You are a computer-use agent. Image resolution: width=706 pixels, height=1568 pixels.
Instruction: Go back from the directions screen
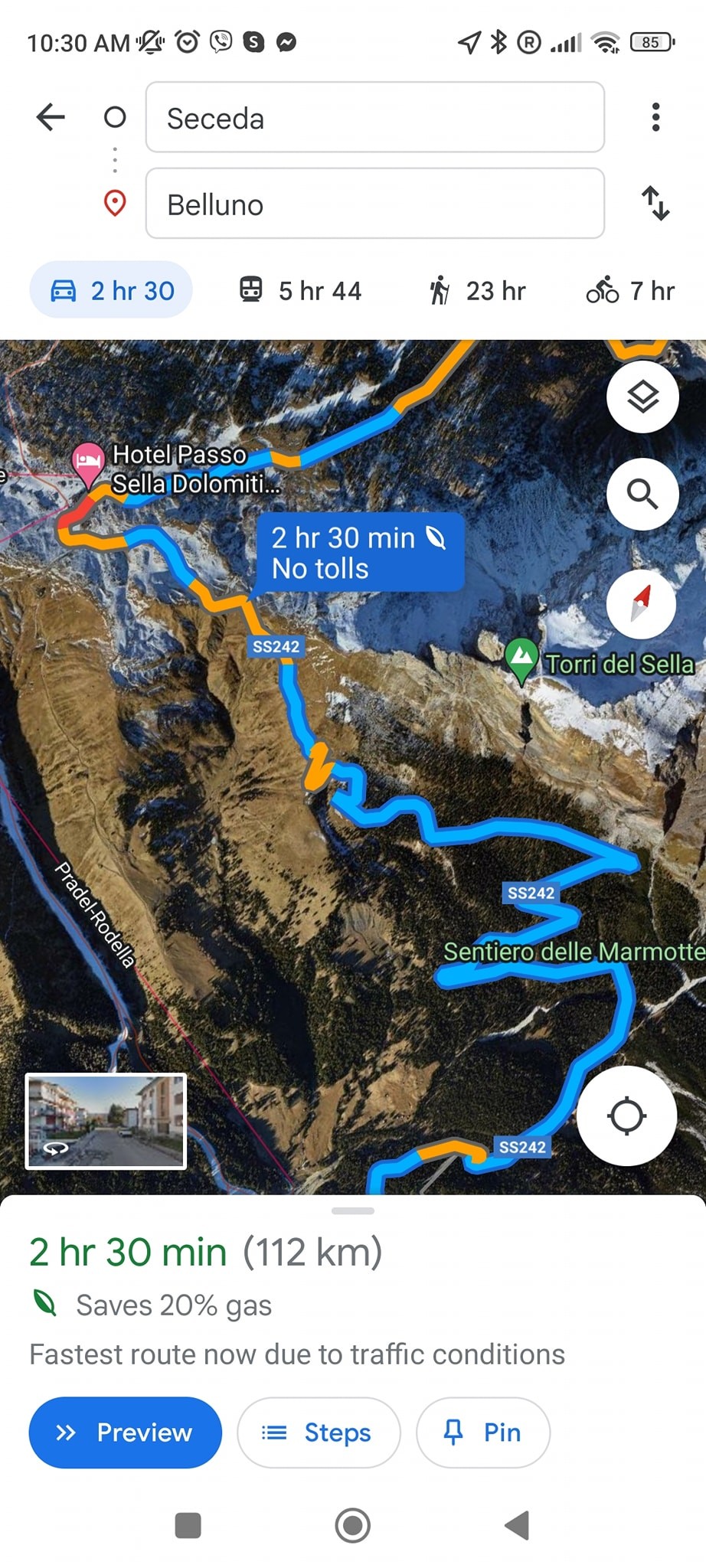51,117
